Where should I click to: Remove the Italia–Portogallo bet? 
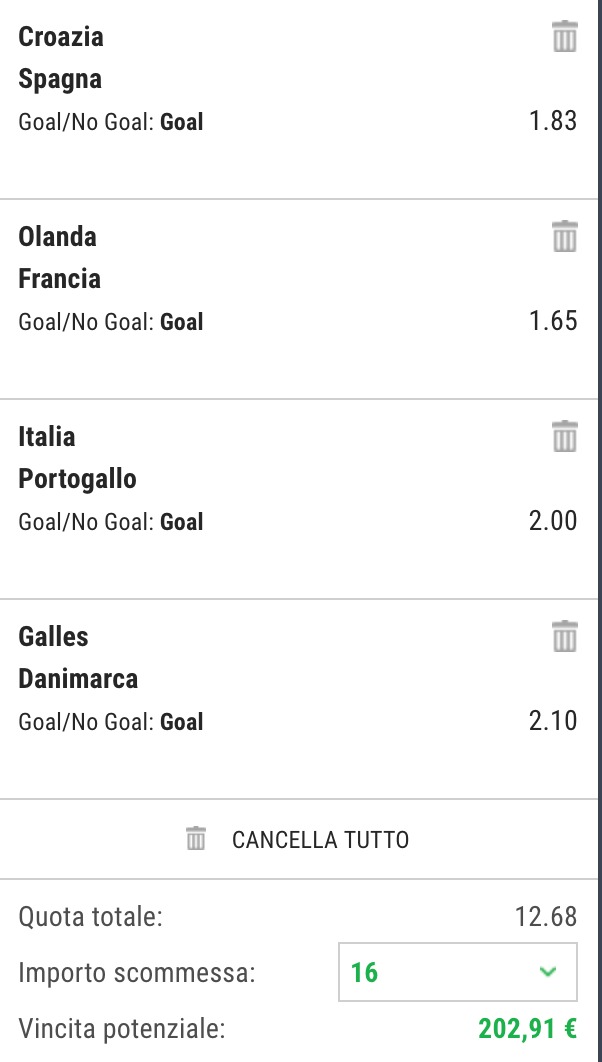565,436
